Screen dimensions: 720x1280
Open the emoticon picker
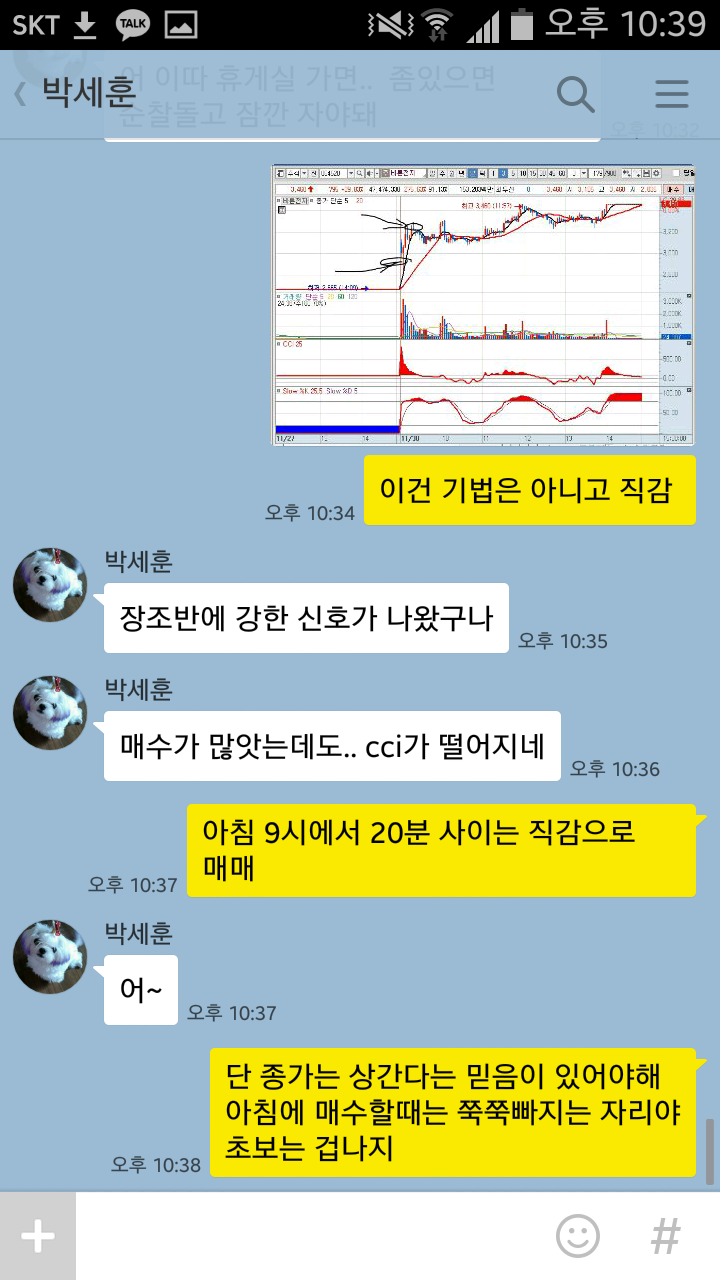tap(578, 1236)
